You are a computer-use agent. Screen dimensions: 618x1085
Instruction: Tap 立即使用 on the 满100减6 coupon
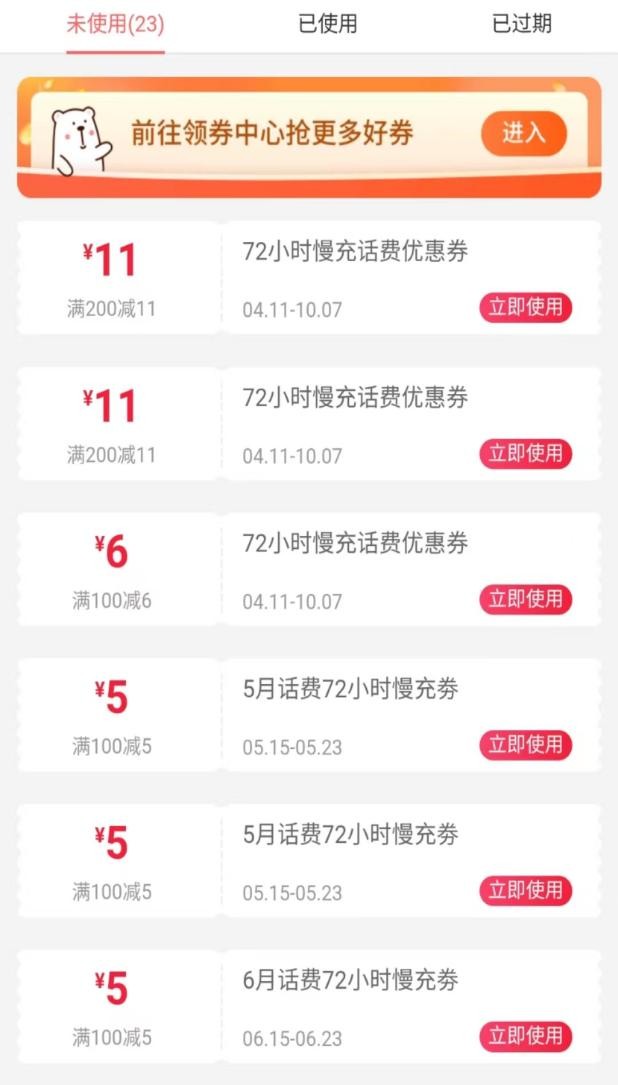525,600
